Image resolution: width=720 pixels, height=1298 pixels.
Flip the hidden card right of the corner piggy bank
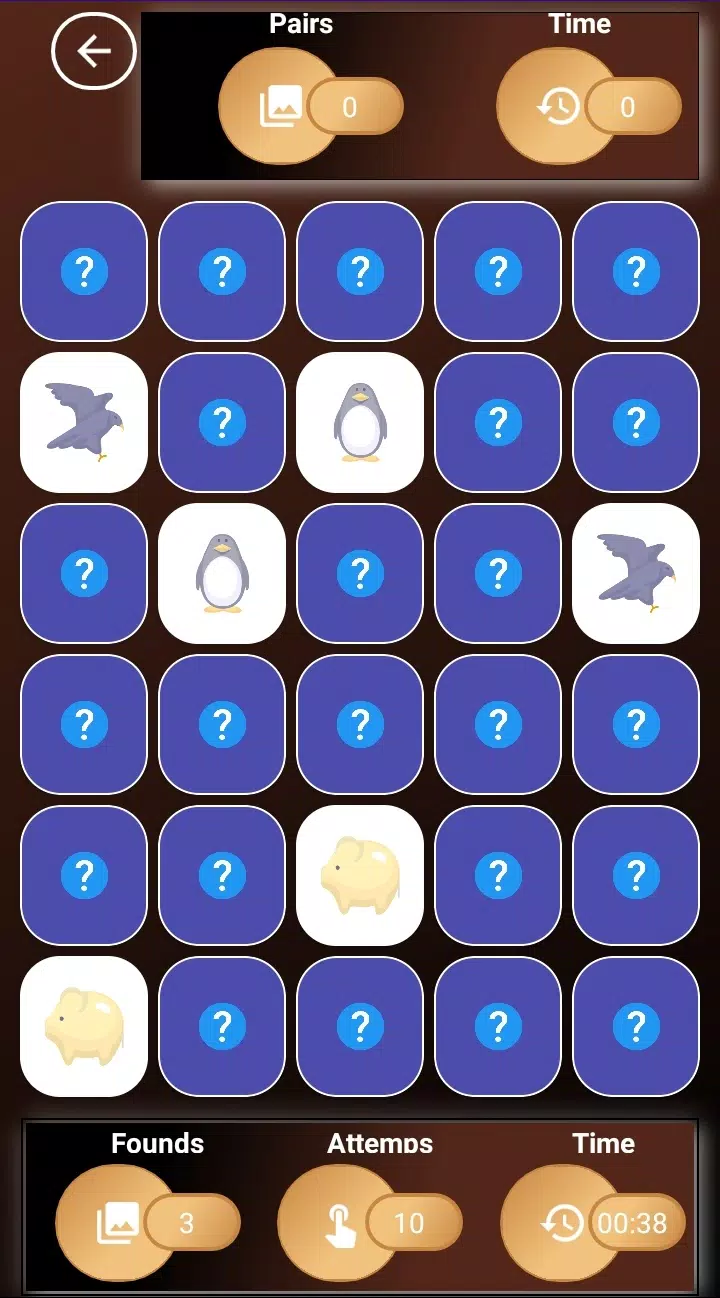(222, 1026)
